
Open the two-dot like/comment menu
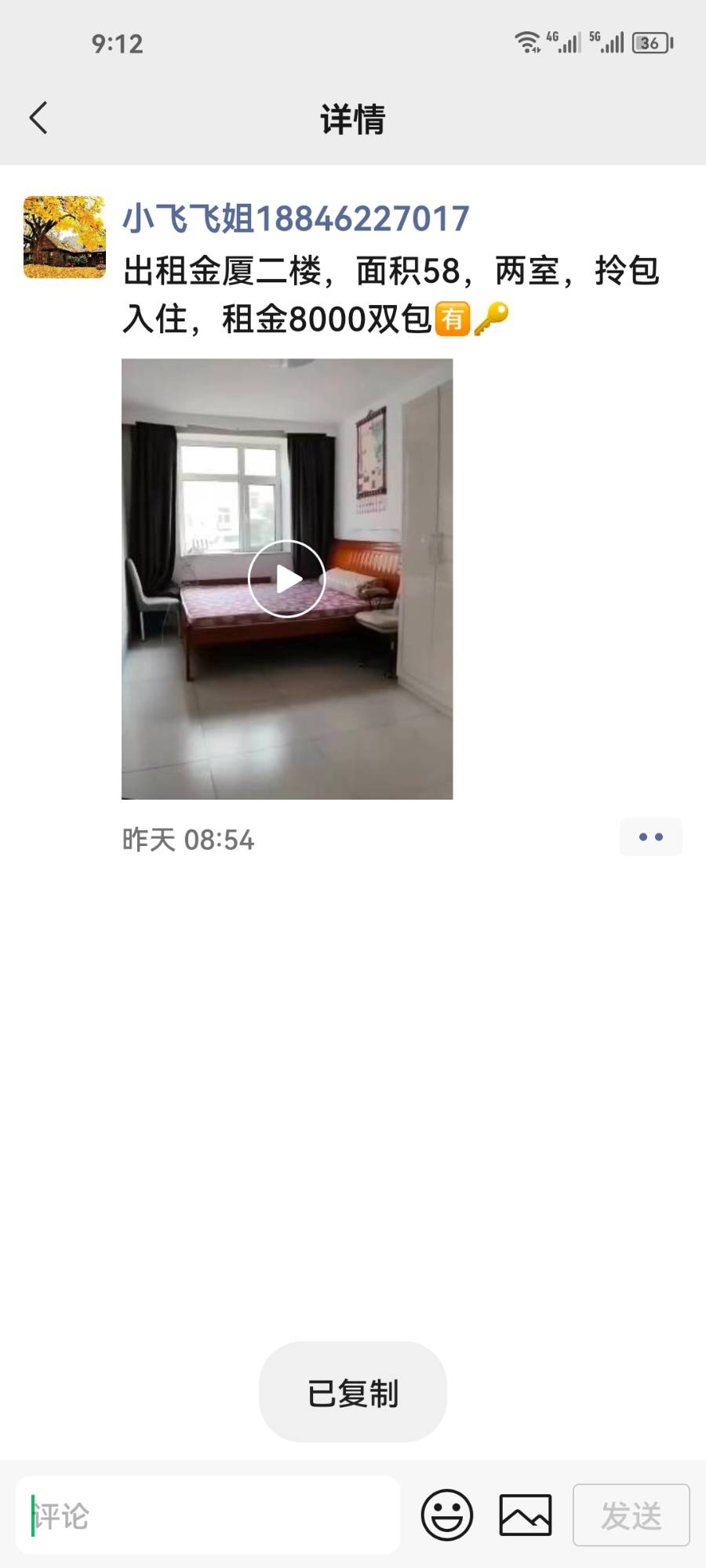tap(650, 837)
